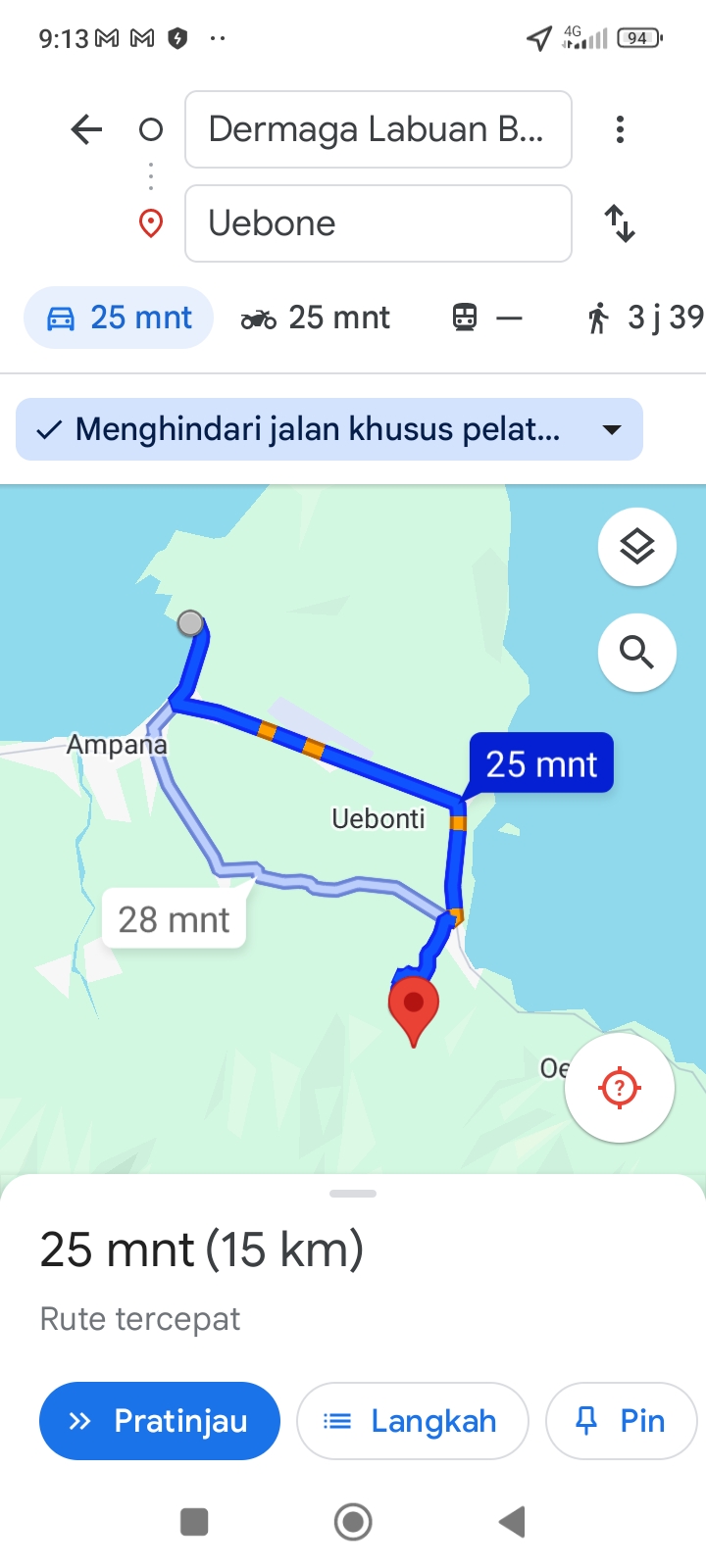Open the map layers button
Image resolution: width=706 pixels, height=1568 pixels.
point(637,547)
